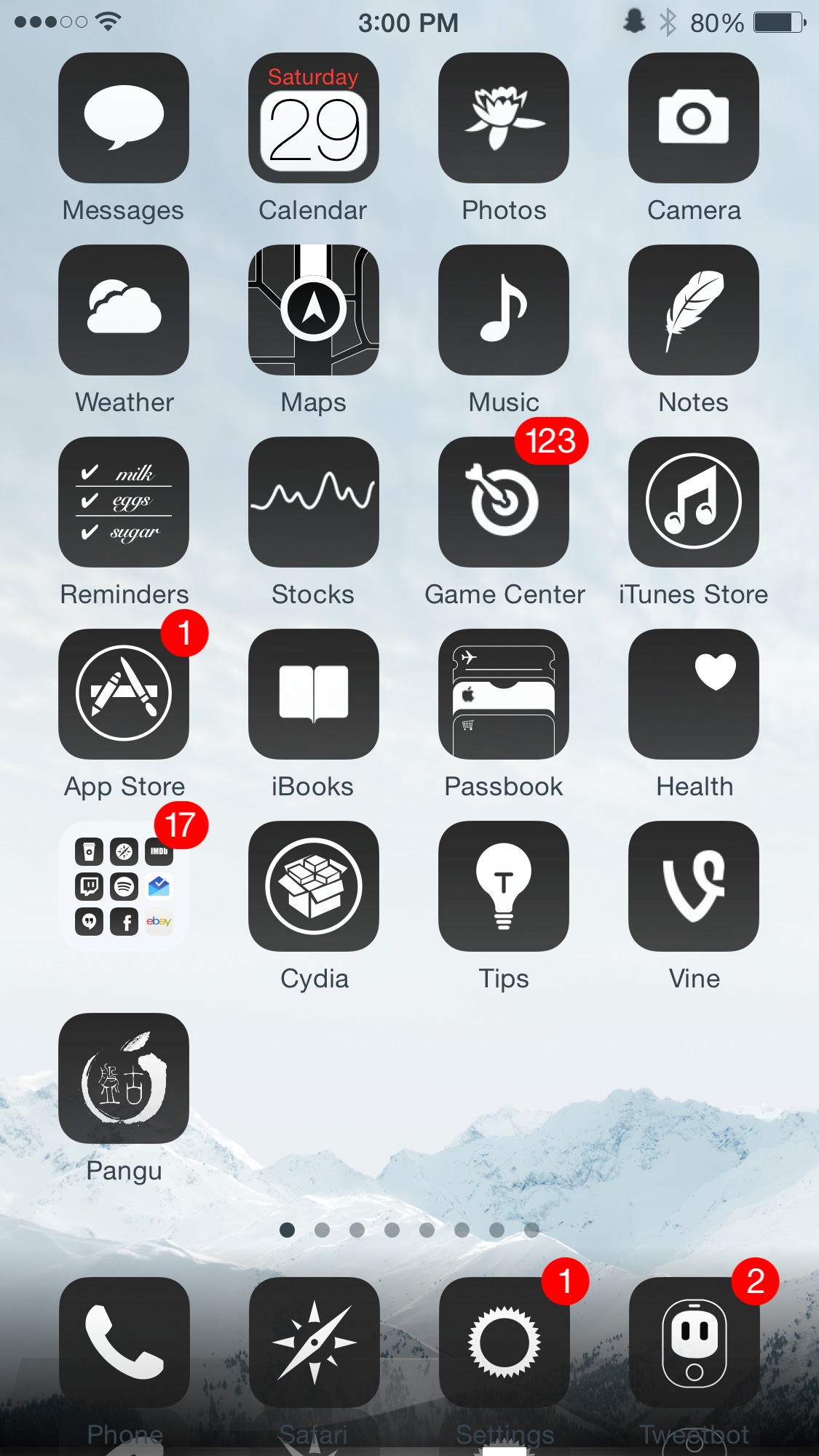Open Maps
The width and height of the screenshot is (819, 1456).
click(314, 310)
